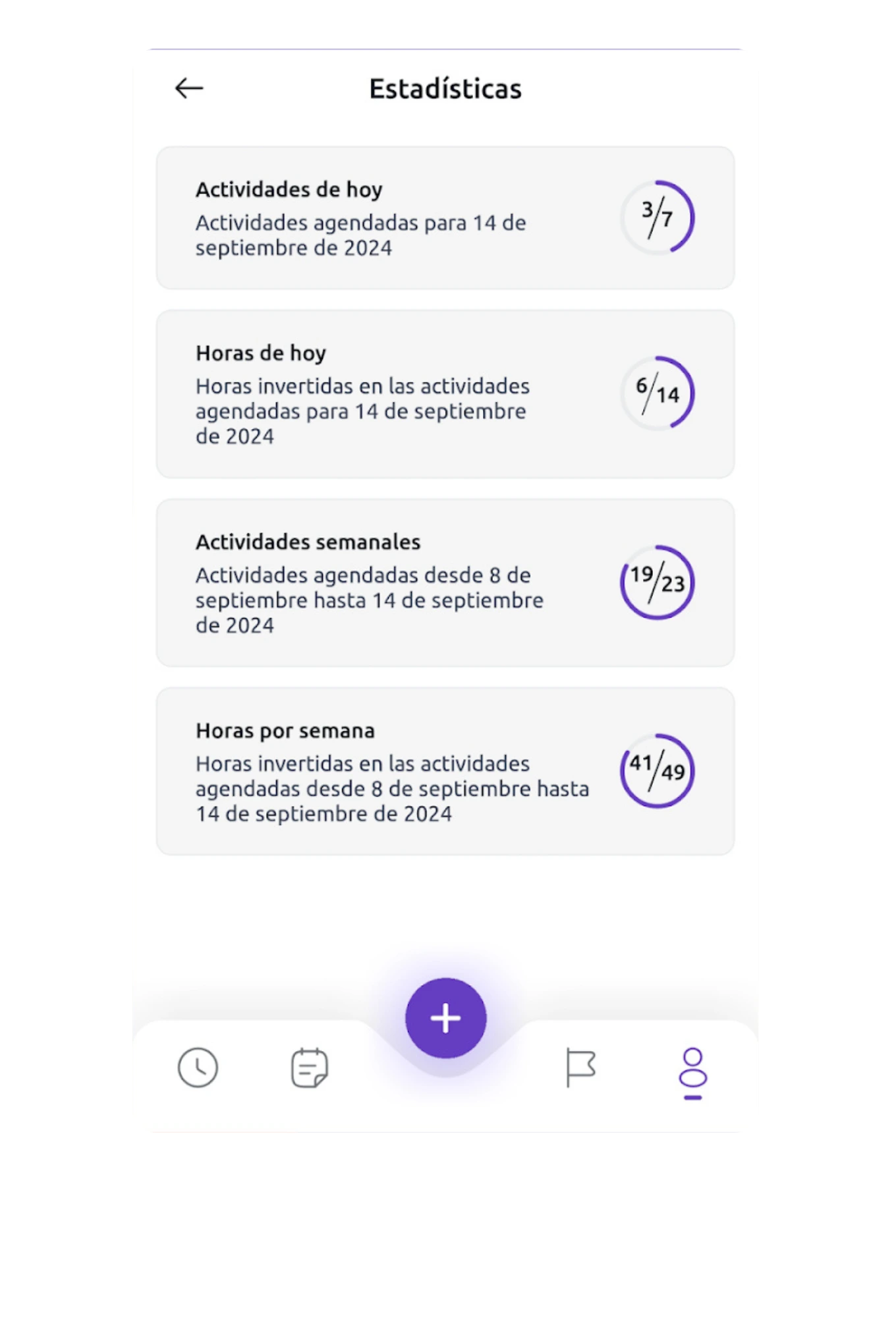Tap the 3/7 progress ring for today's activities
This screenshot has height=1318, width=896.
658,217
